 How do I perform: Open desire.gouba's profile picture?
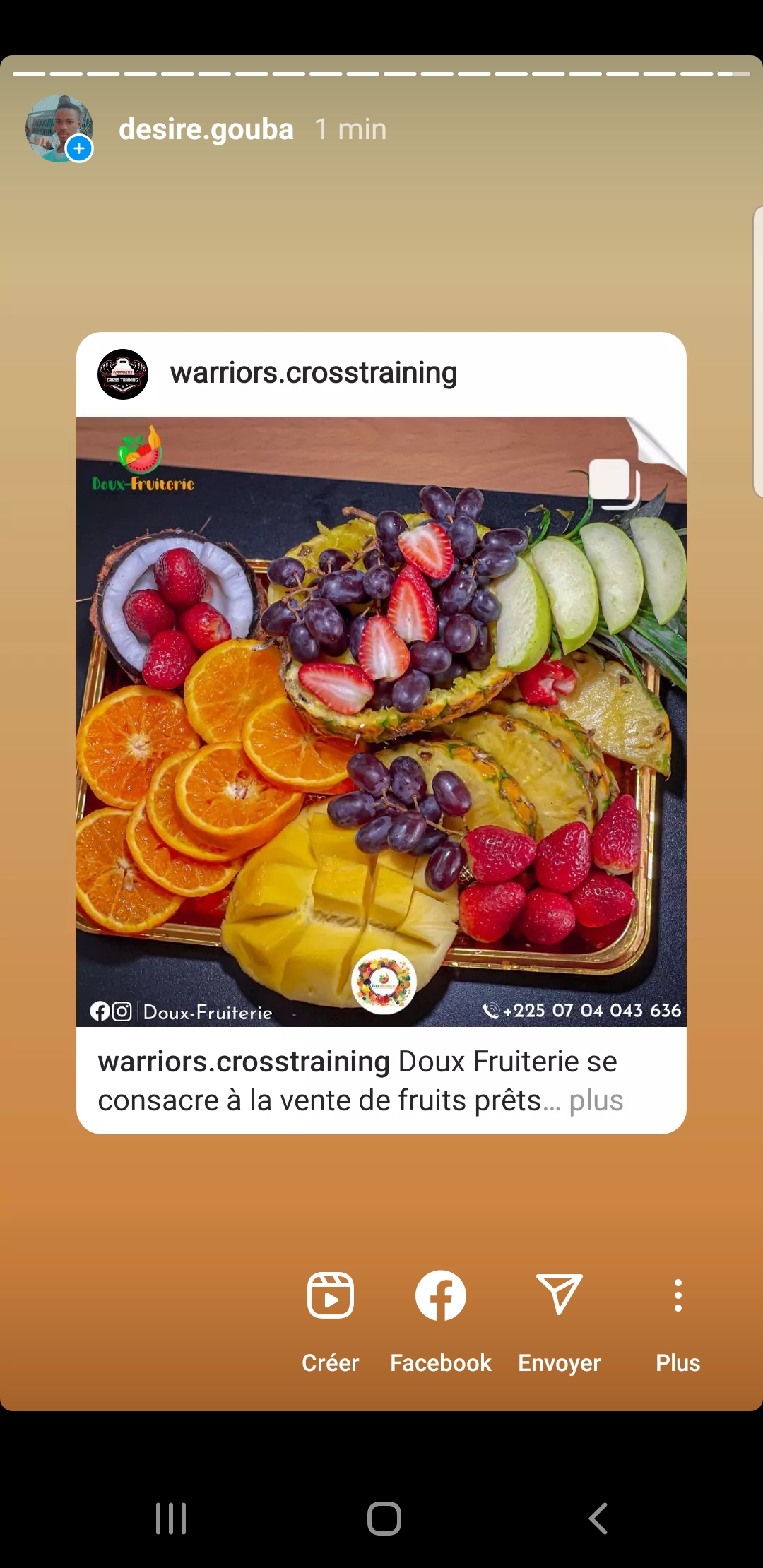pyautogui.click(x=59, y=129)
